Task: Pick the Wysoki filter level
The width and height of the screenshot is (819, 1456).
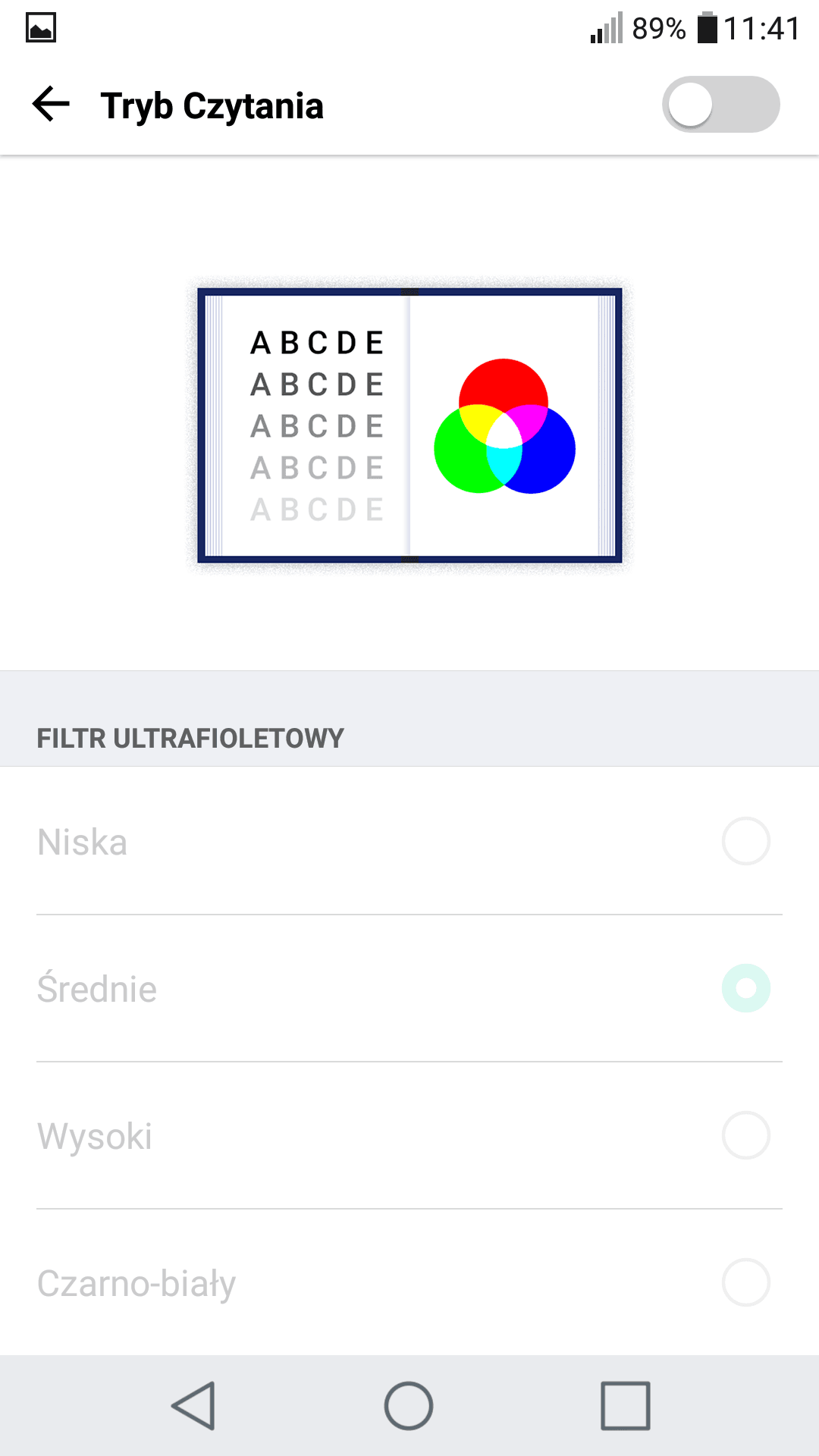Action: click(x=409, y=1135)
